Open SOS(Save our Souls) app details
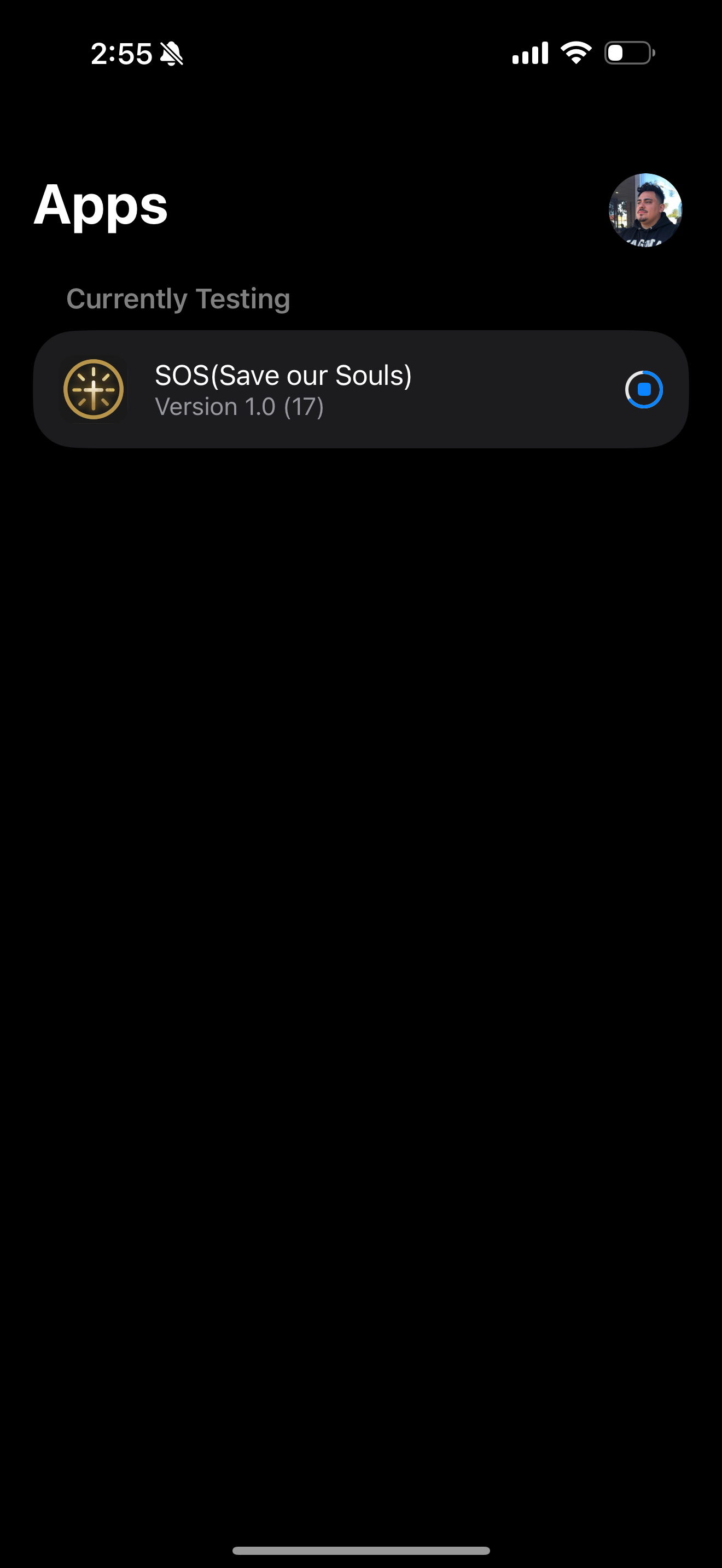Screen dimensions: 722x1568 (283, 390)
